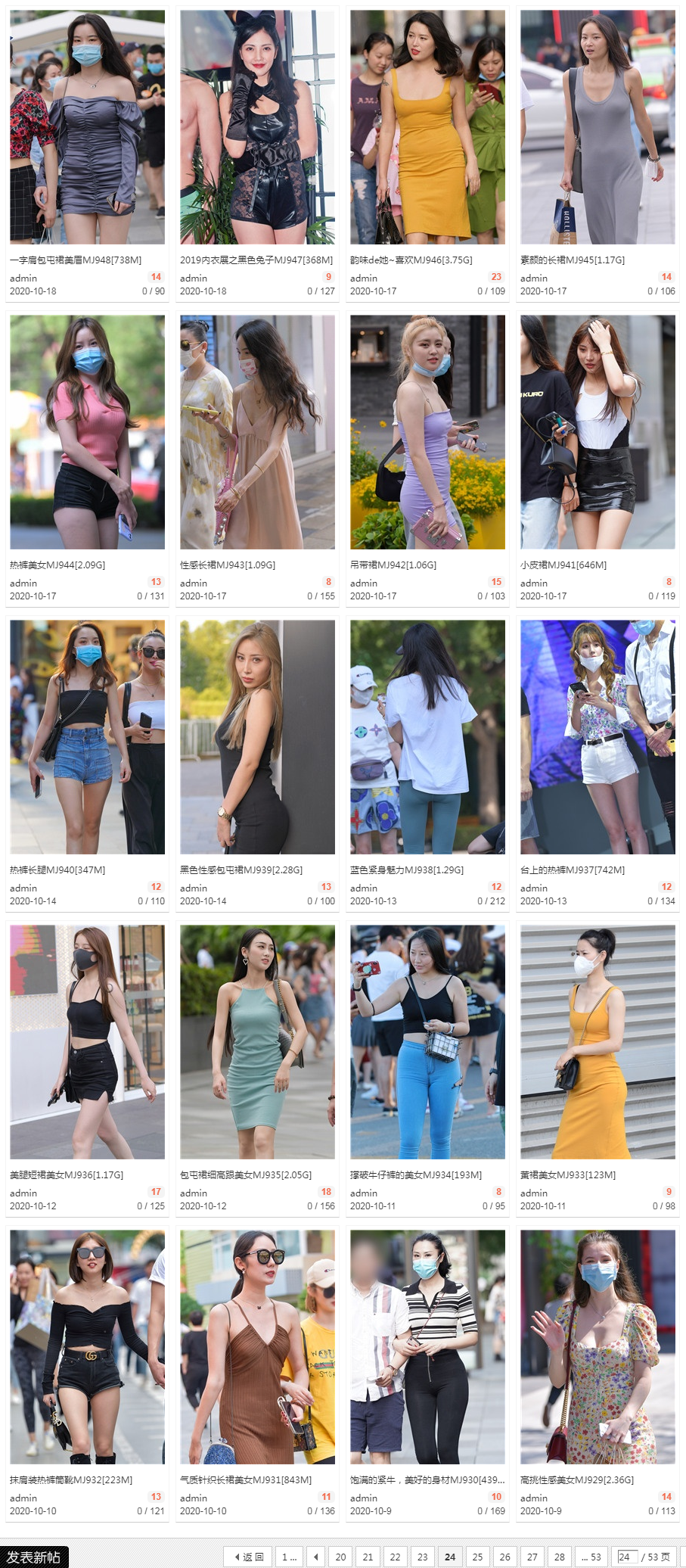Open thread 素颜的长裙MJ945
Viewport: 686px width, 1568px height.
pos(573,260)
